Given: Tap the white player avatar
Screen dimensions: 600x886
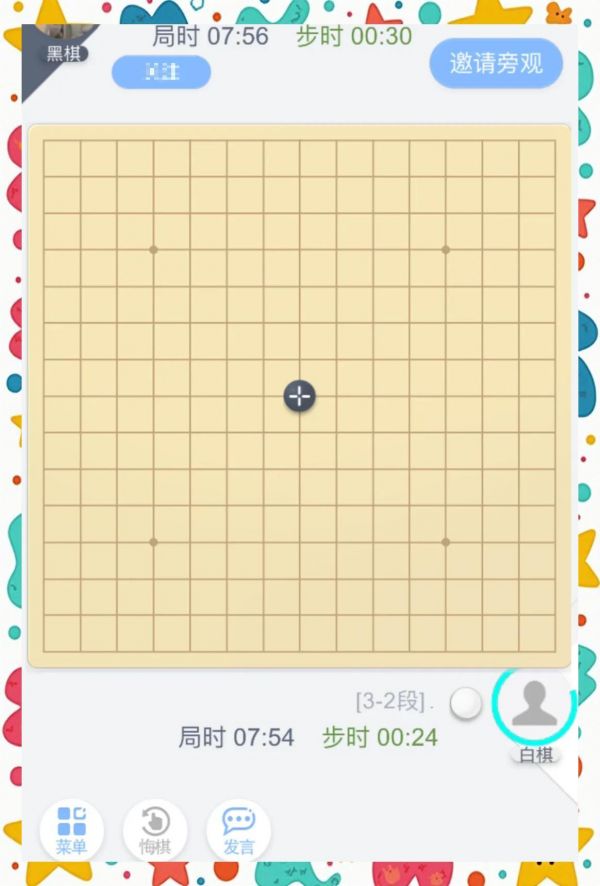Looking at the screenshot, I should click(x=535, y=704).
